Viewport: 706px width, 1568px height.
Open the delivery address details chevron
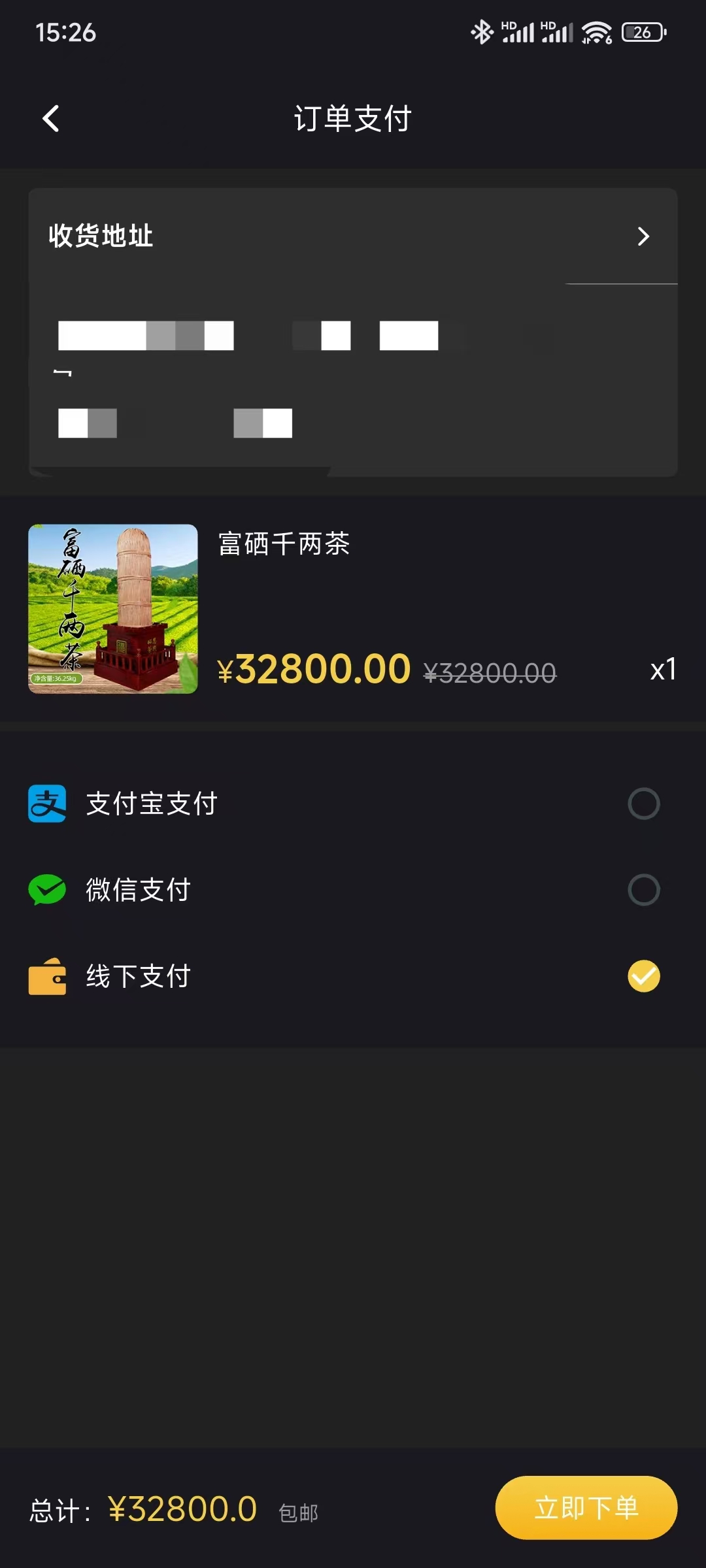tap(643, 237)
